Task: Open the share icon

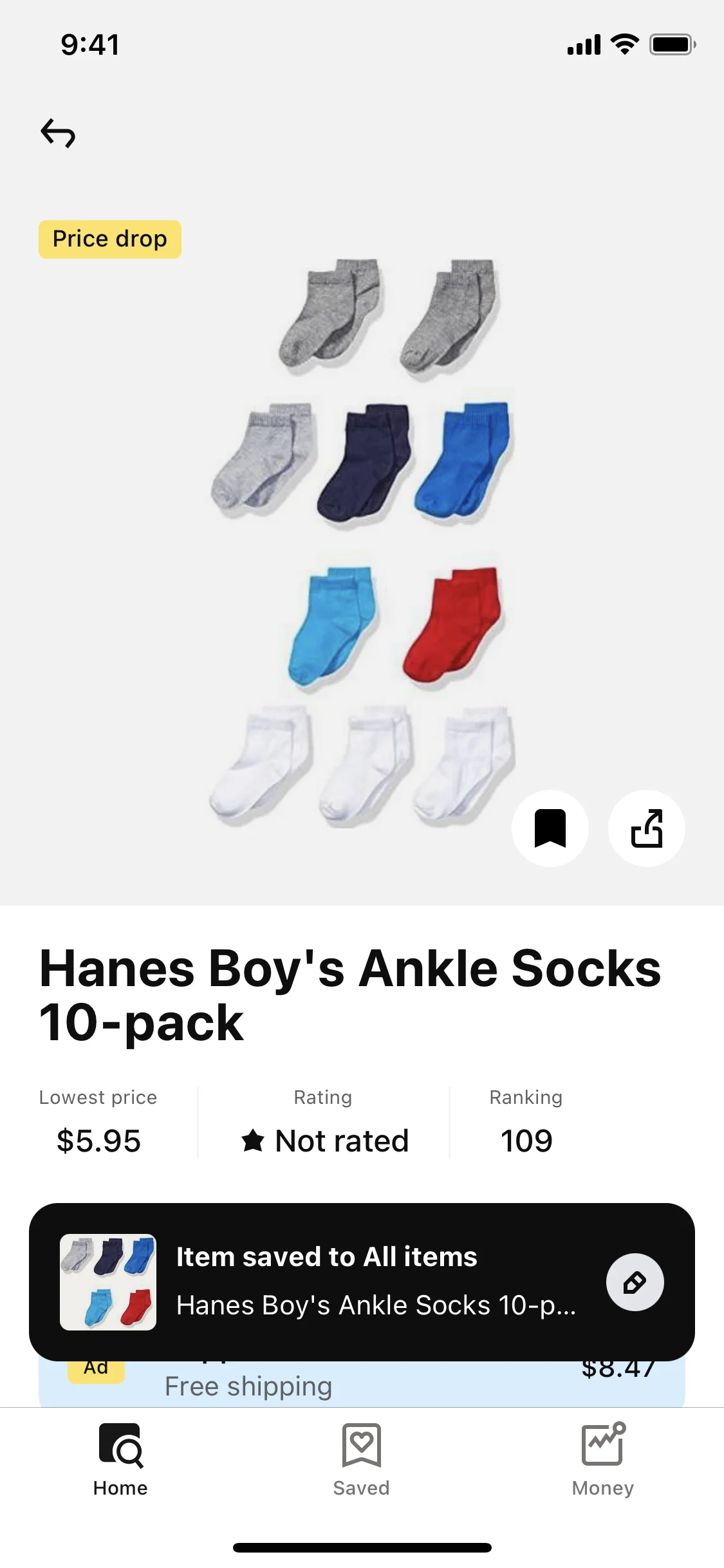Action: [647, 828]
